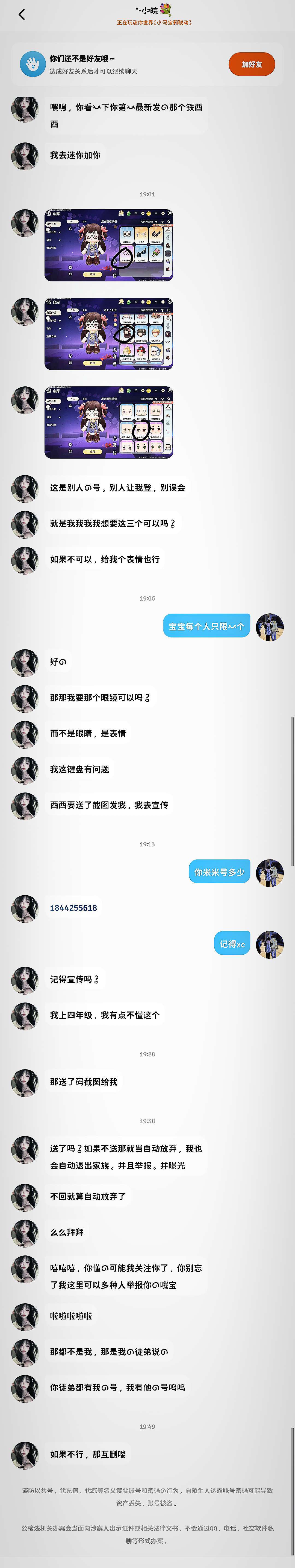Open sender's avatar beside 我去迷你加你
This screenshot has width=295, height=1568.
[x=25, y=156]
